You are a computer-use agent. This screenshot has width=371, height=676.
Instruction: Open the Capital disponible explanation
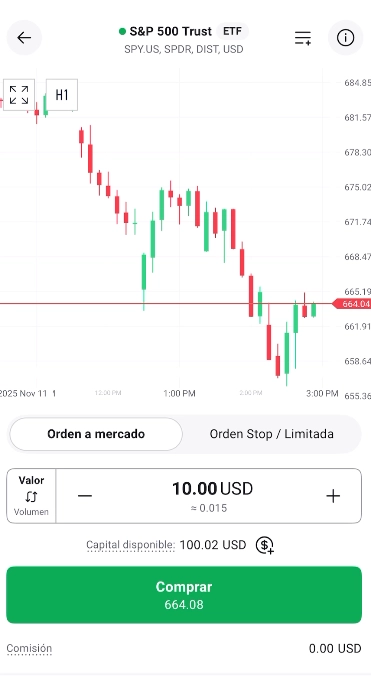(x=131, y=545)
